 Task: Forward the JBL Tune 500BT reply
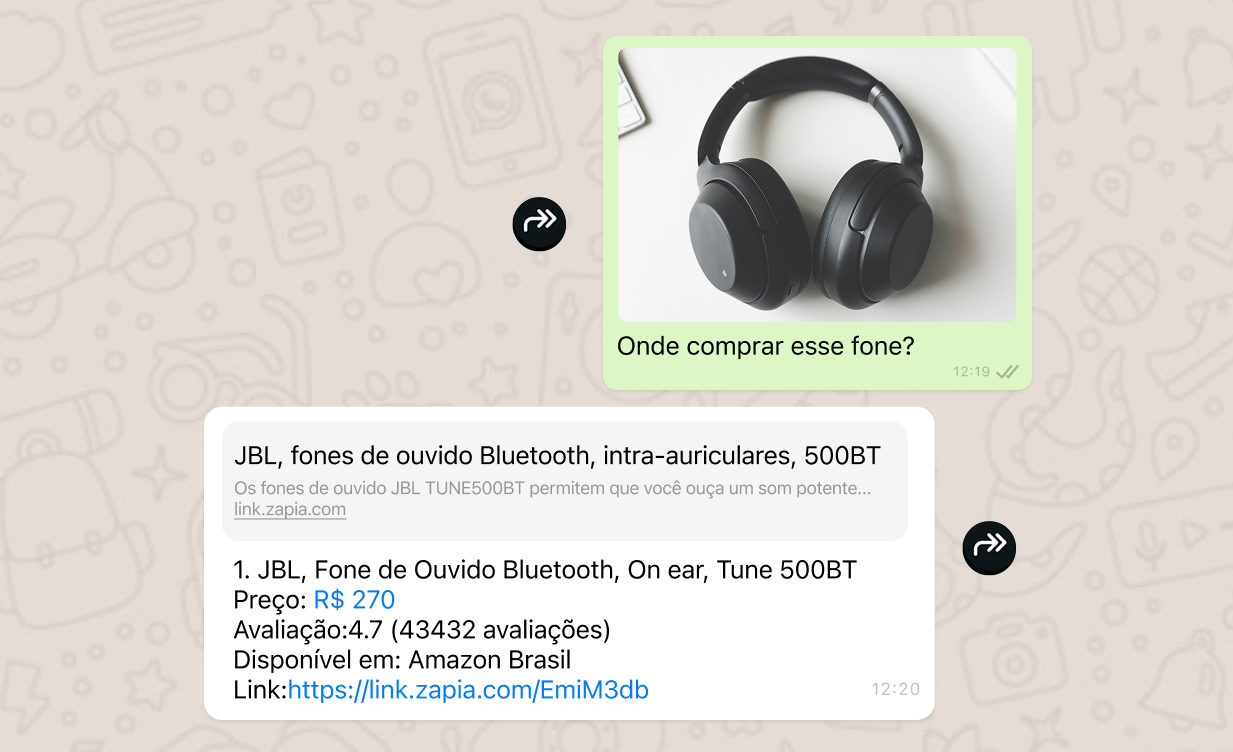click(988, 547)
